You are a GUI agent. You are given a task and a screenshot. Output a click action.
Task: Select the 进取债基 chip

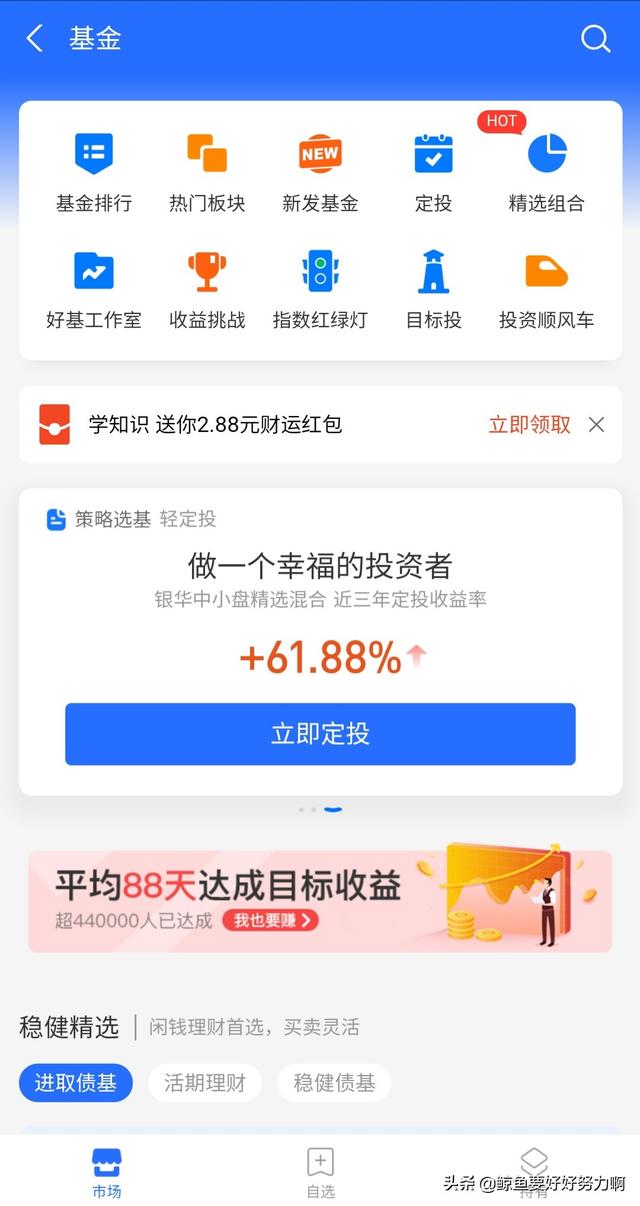76,1083
